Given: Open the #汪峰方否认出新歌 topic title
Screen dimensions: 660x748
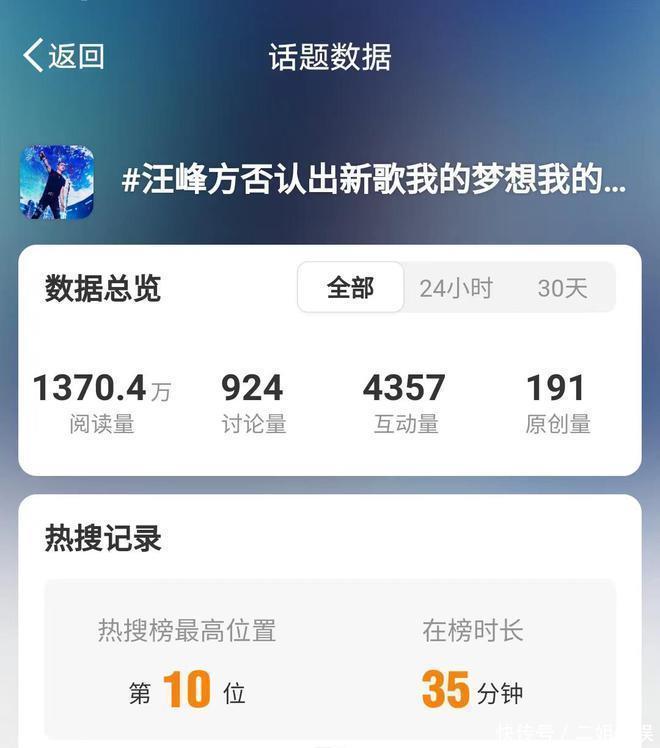Looking at the screenshot, I should coord(374,182).
